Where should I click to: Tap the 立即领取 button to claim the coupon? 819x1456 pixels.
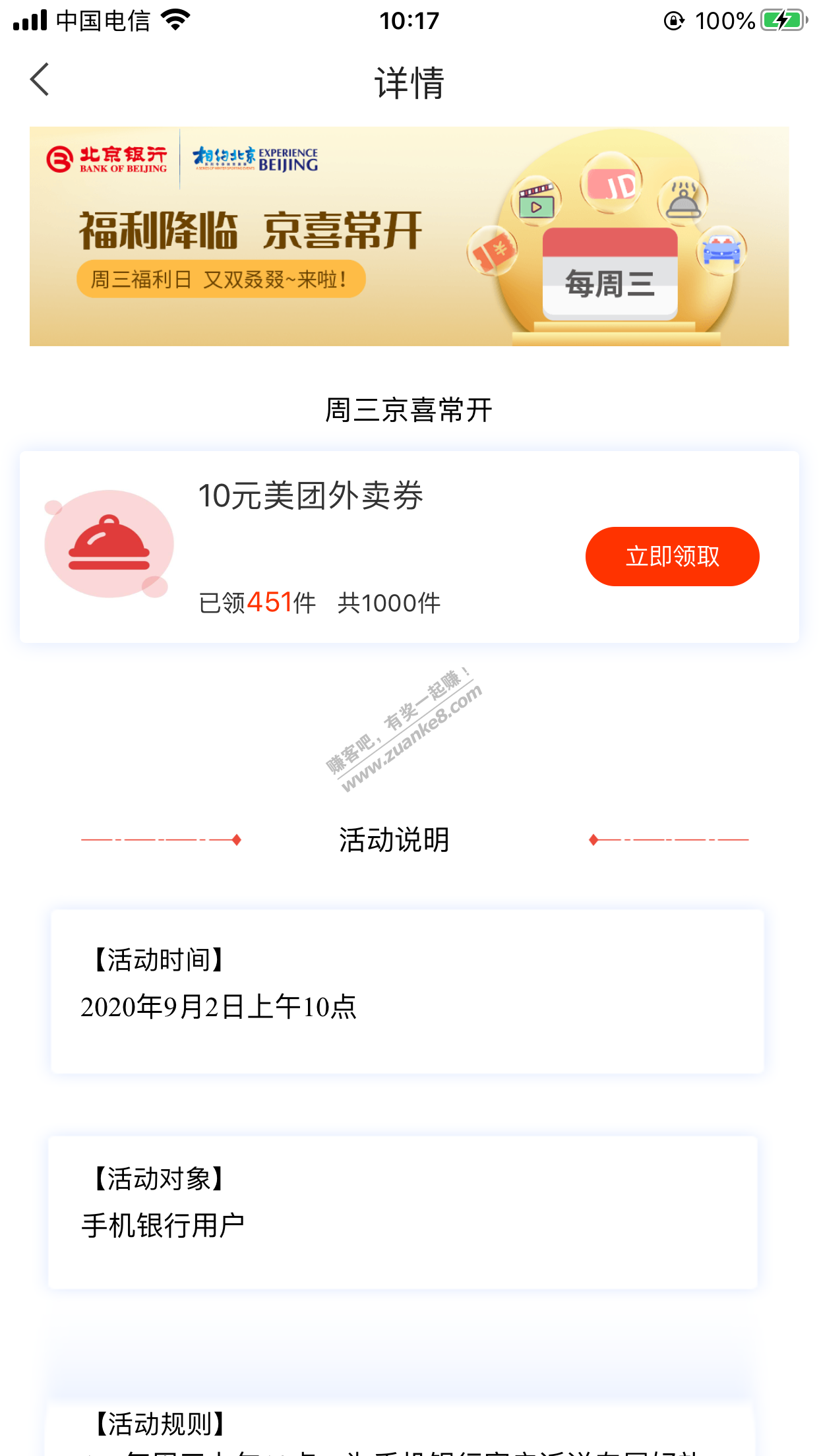point(672,557)
